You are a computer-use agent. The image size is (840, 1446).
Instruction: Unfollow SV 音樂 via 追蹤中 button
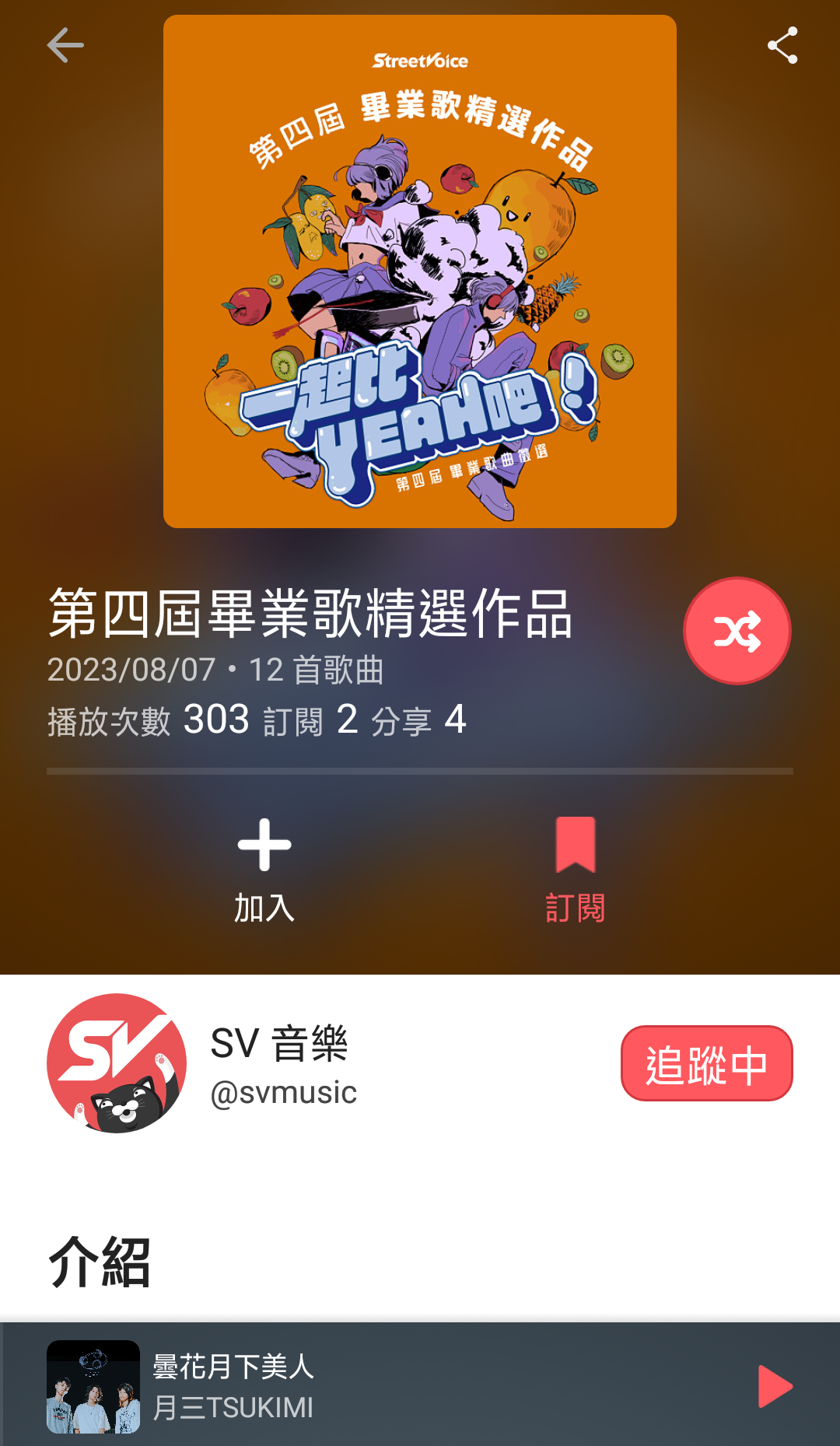[x=706, y=1063]
